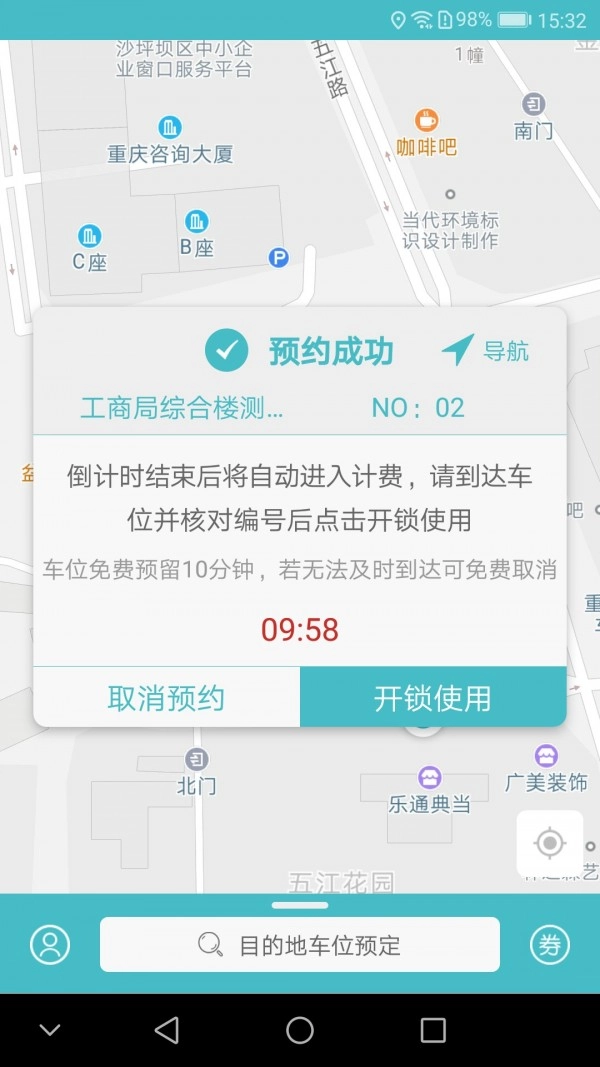Start 导航 navigation to the parking spot
The image size is (600, 1067).
point(487,351)
